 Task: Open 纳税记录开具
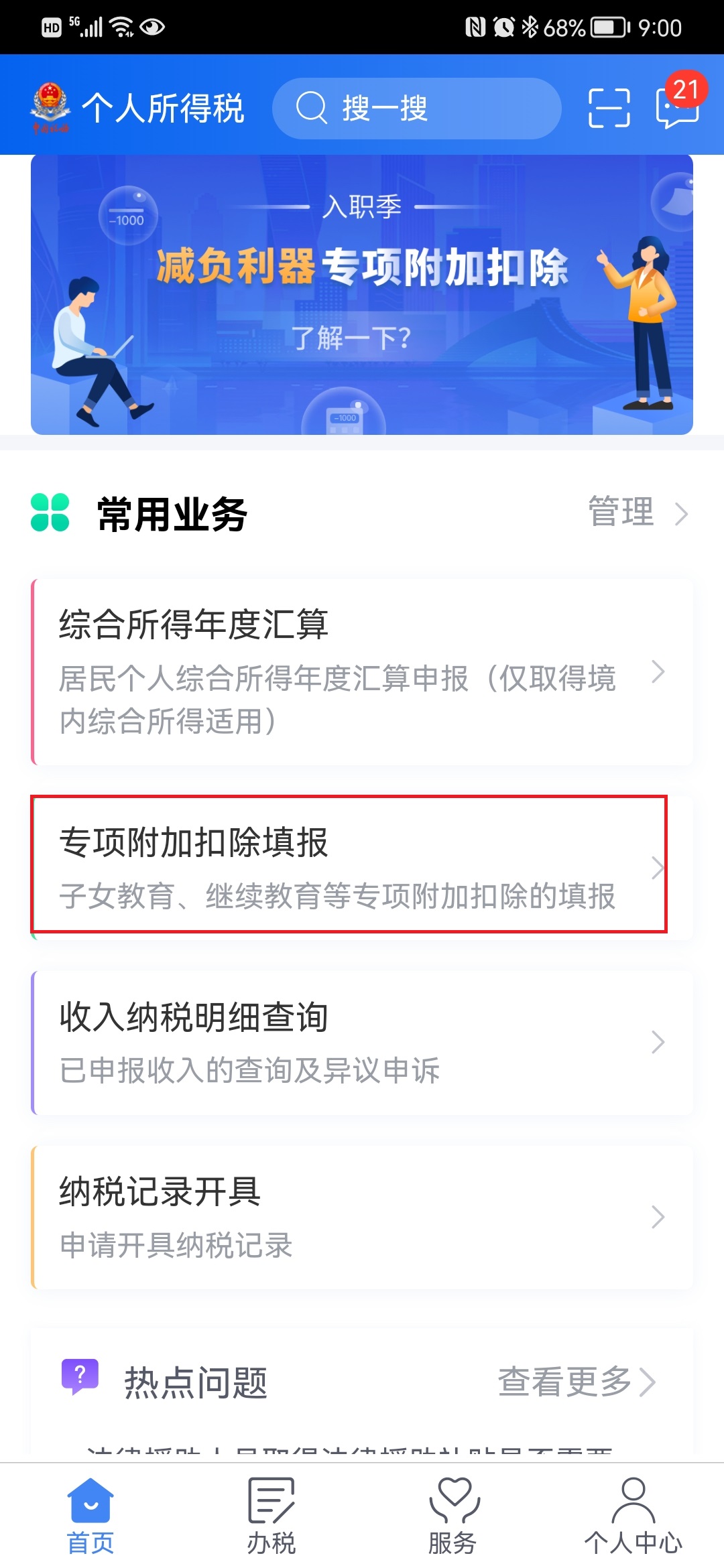[362, 1217]
